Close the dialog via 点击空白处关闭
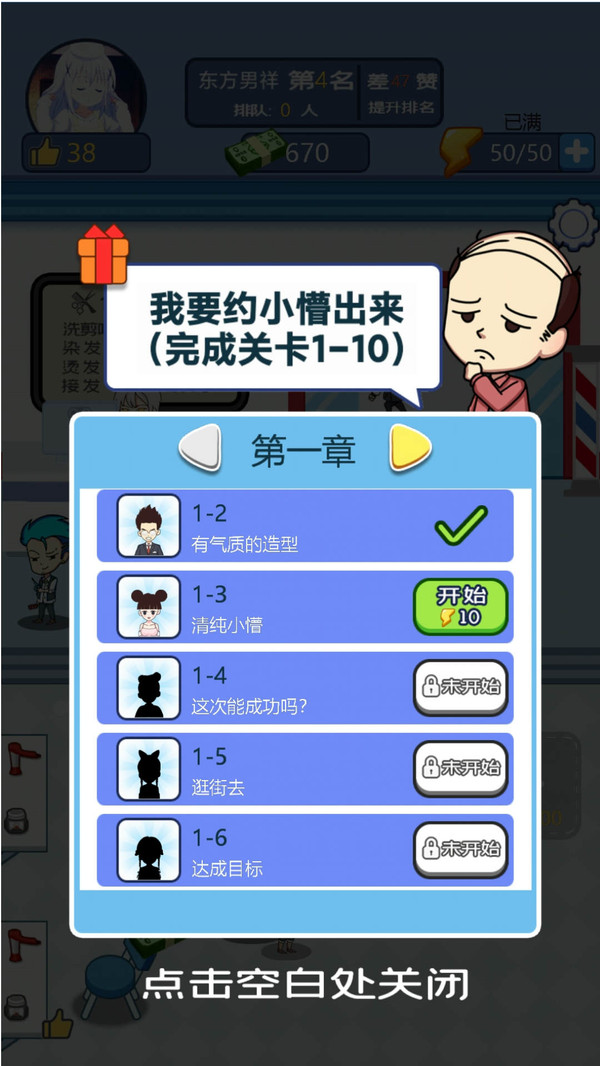600x1066 pixels. [x=304, y=985]
